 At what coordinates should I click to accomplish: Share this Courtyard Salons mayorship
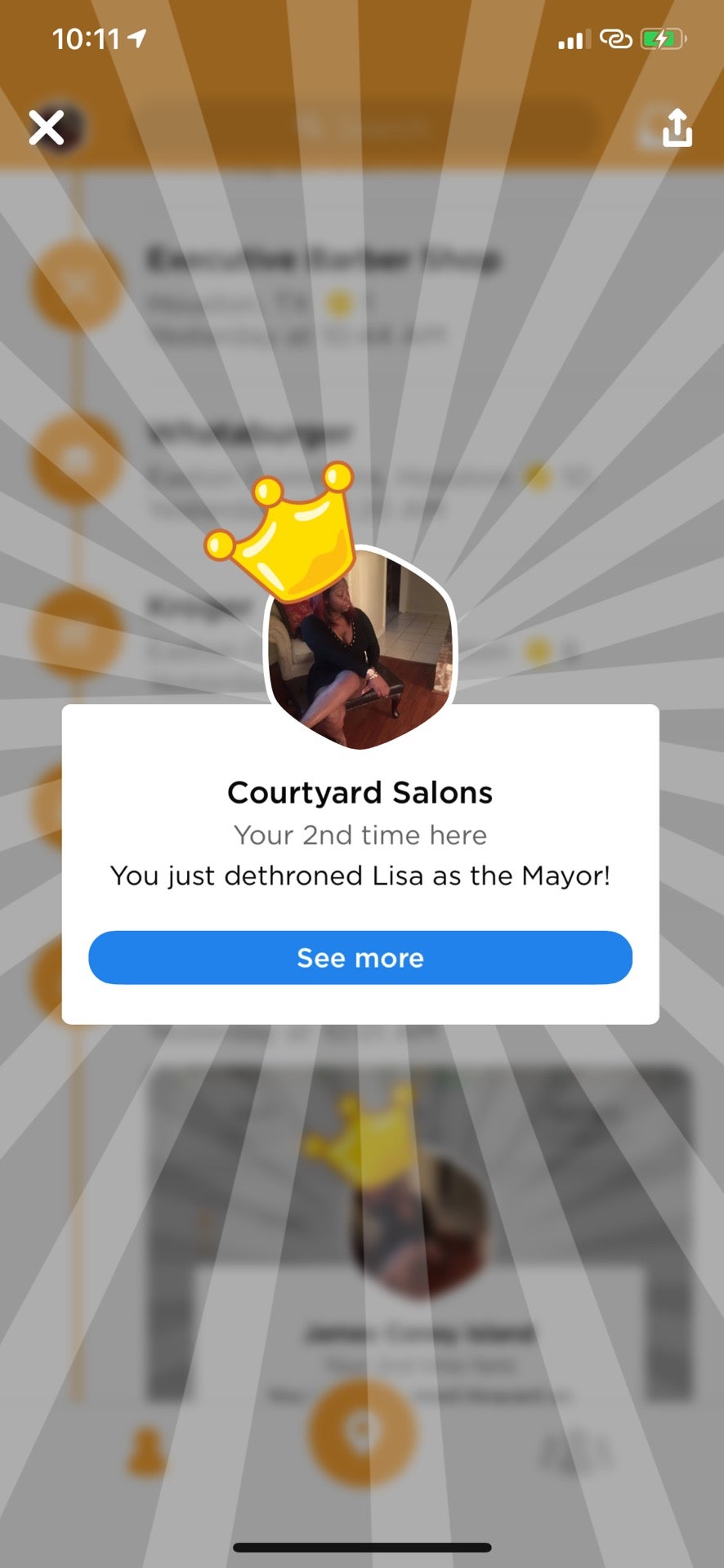(677, 128)
